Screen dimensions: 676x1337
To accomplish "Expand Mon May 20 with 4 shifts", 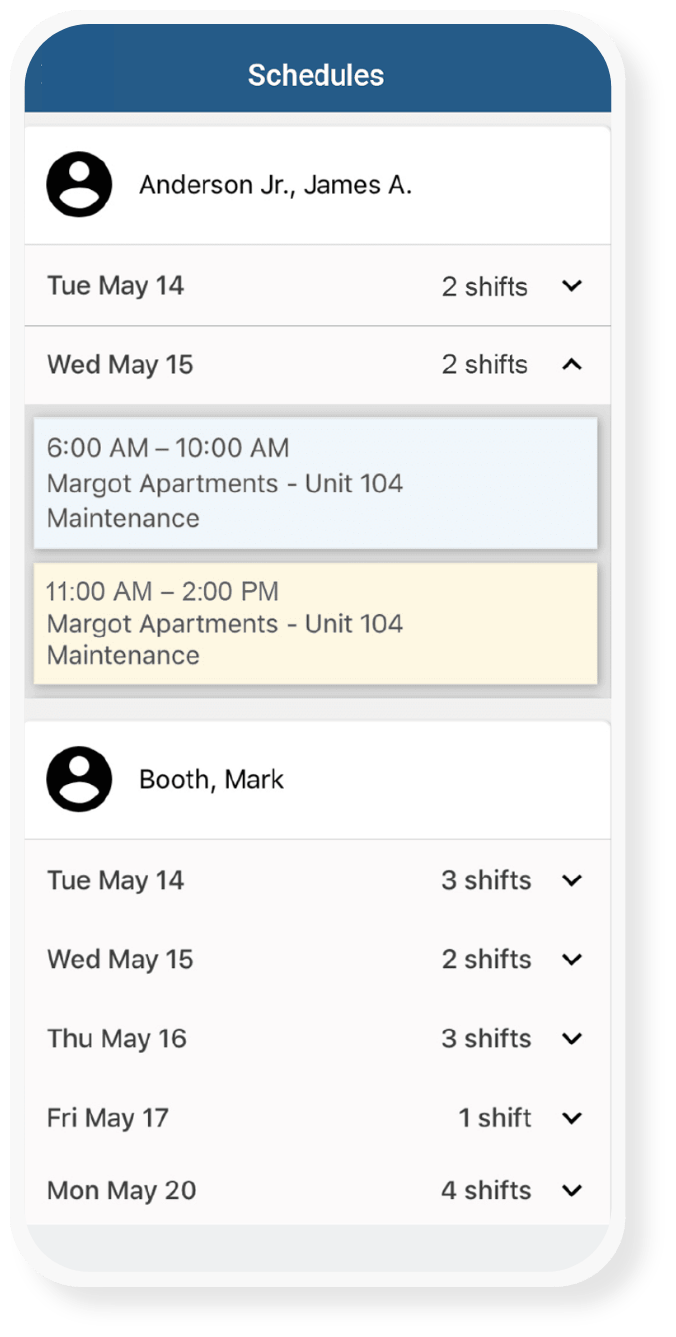I will tap(571, 1191).
